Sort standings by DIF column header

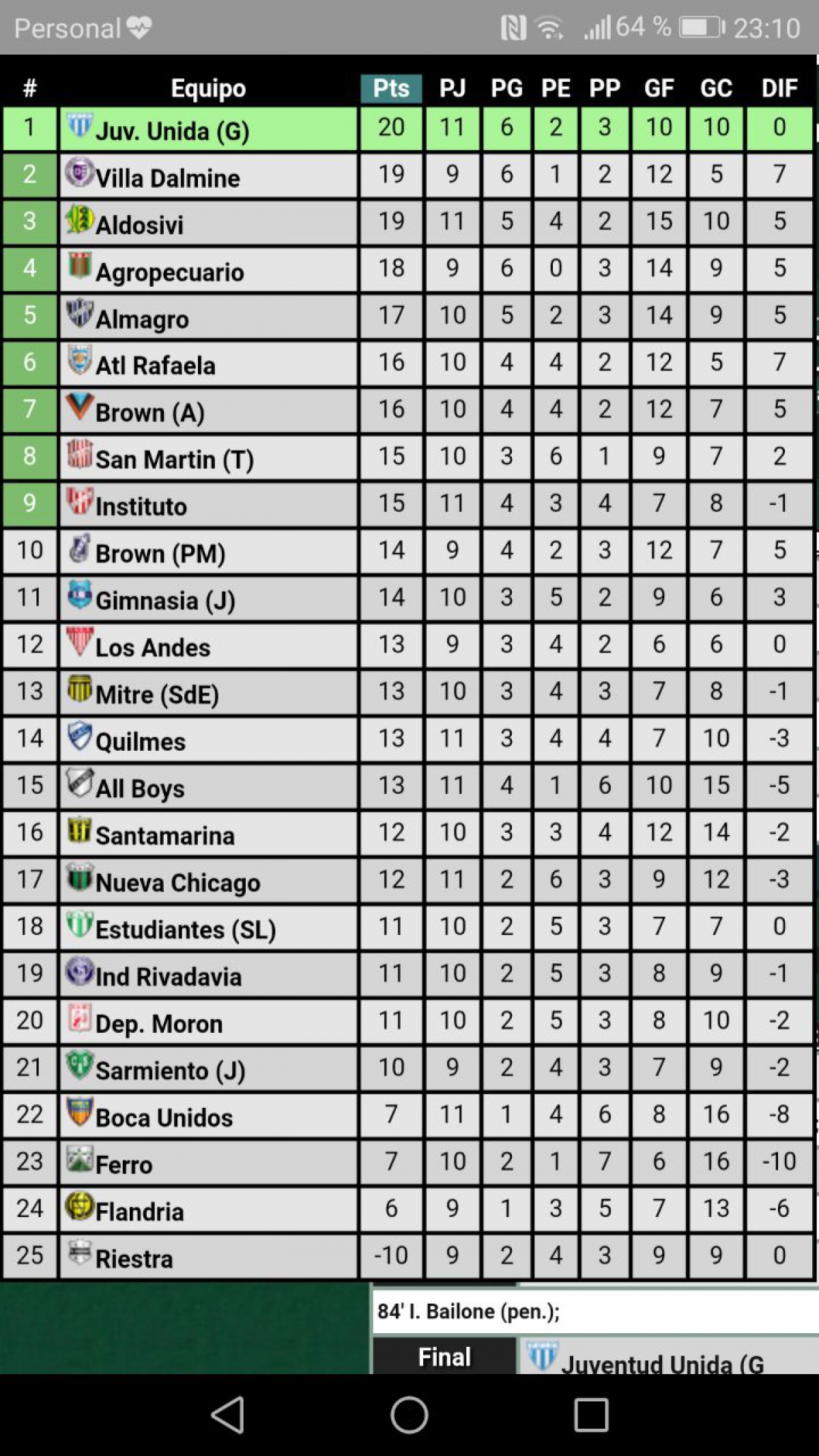click(x=779, y=88)
